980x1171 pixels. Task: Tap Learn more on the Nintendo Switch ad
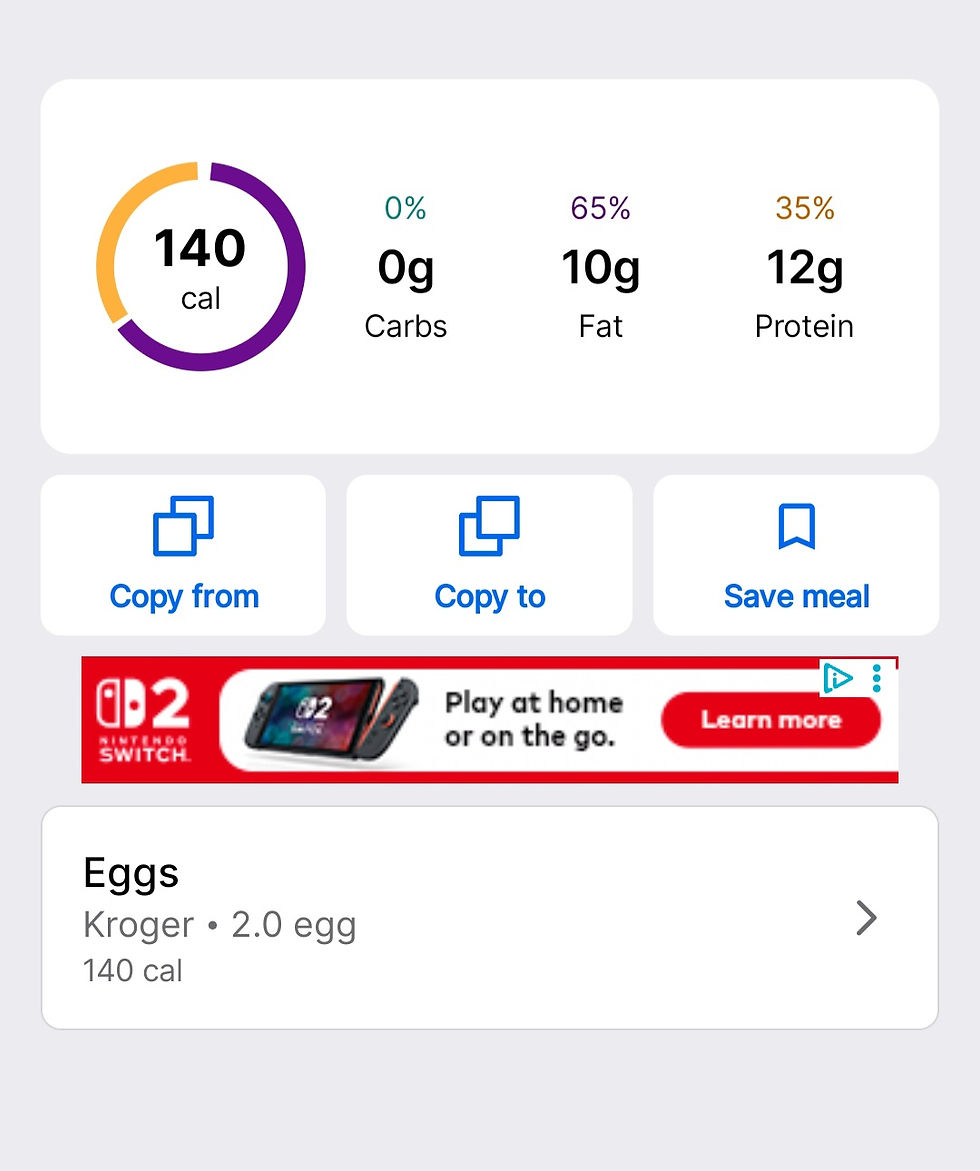coord(770,720)
